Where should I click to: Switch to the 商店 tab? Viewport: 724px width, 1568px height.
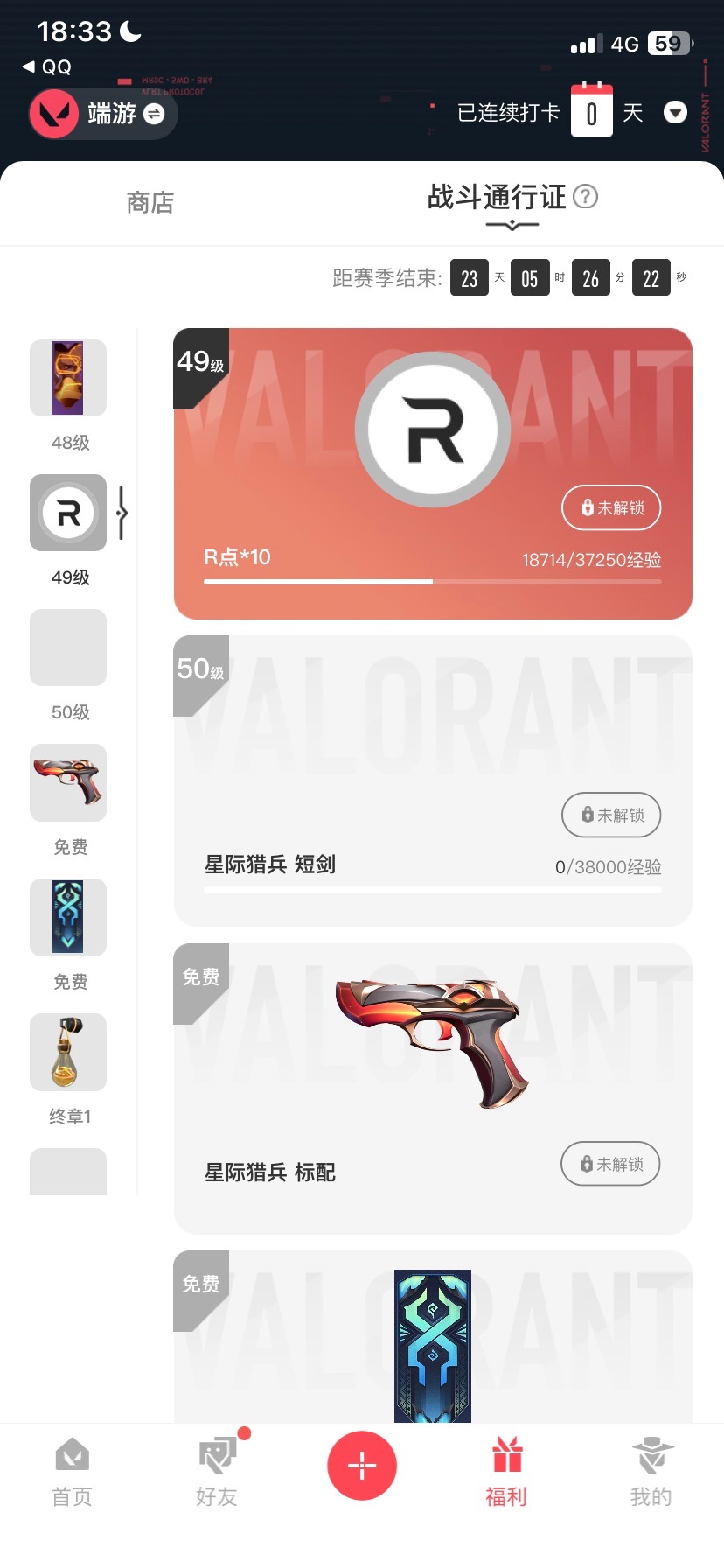pos(150,203)
